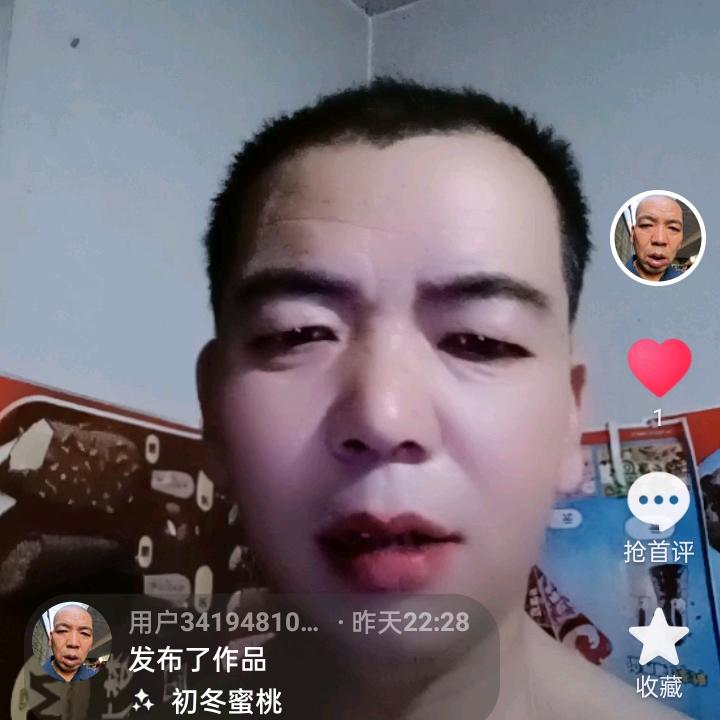Like this video with the heart

click(659, 366)
